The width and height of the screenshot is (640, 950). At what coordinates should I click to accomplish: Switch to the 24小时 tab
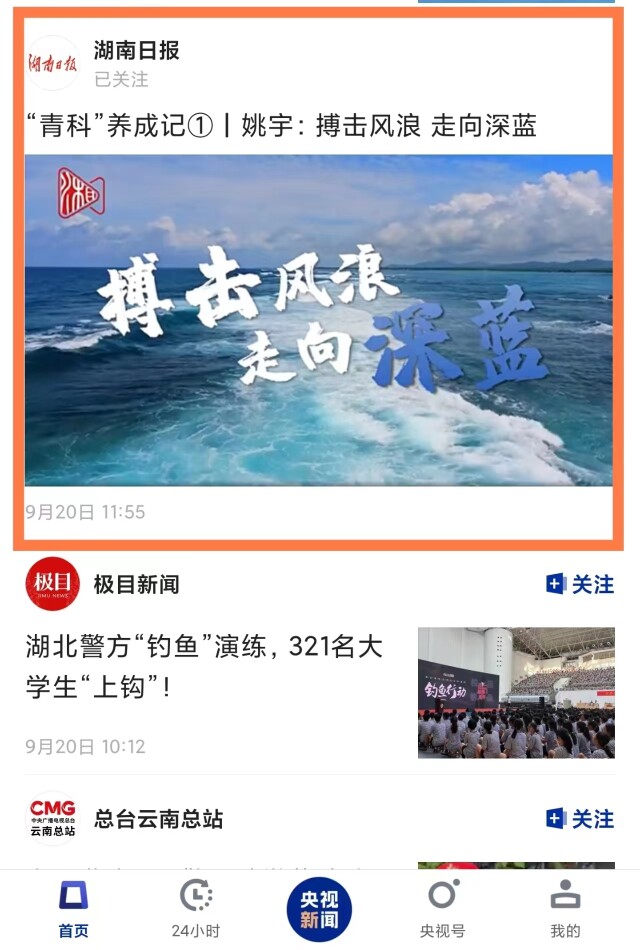click(x=195, y=908)
